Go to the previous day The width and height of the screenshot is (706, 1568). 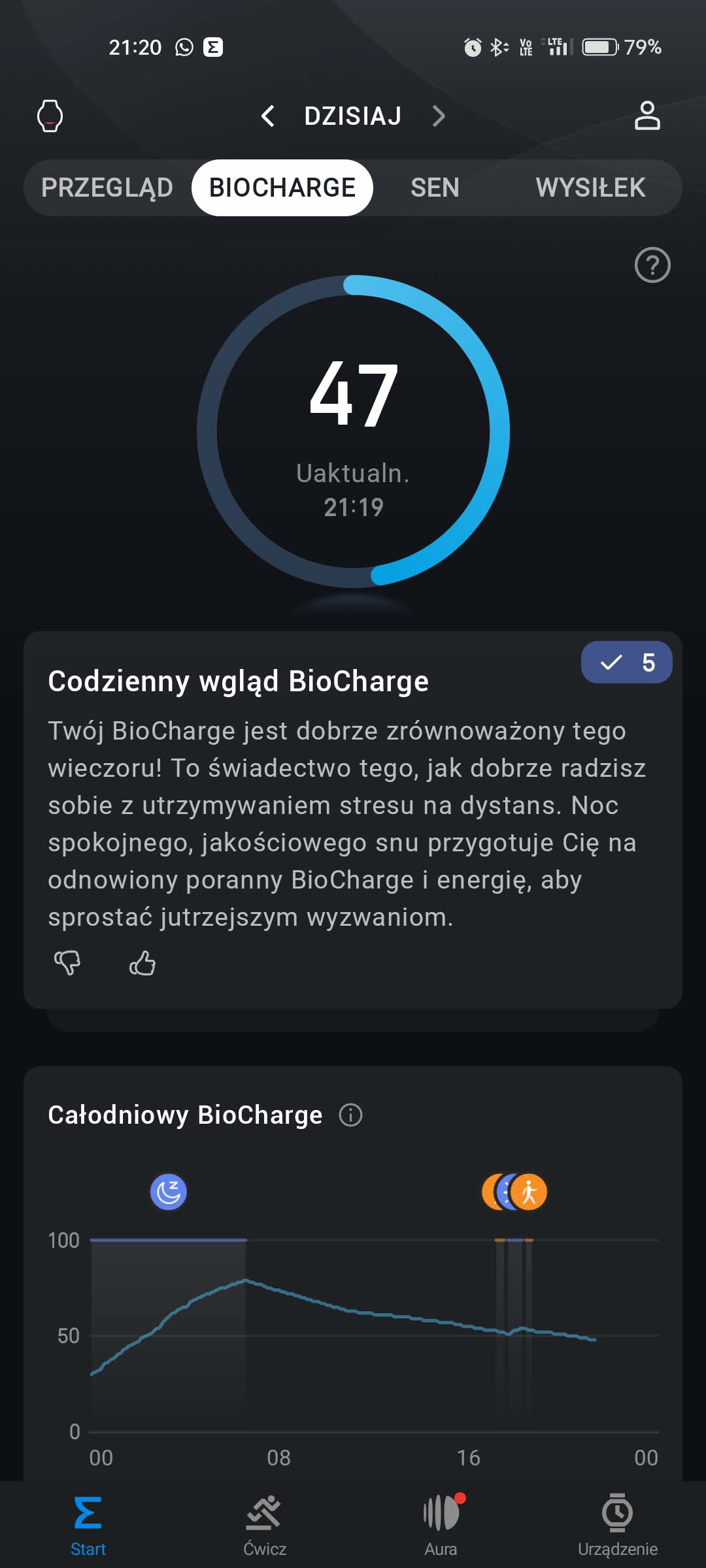pyautogui.click(x=267, y=116)
